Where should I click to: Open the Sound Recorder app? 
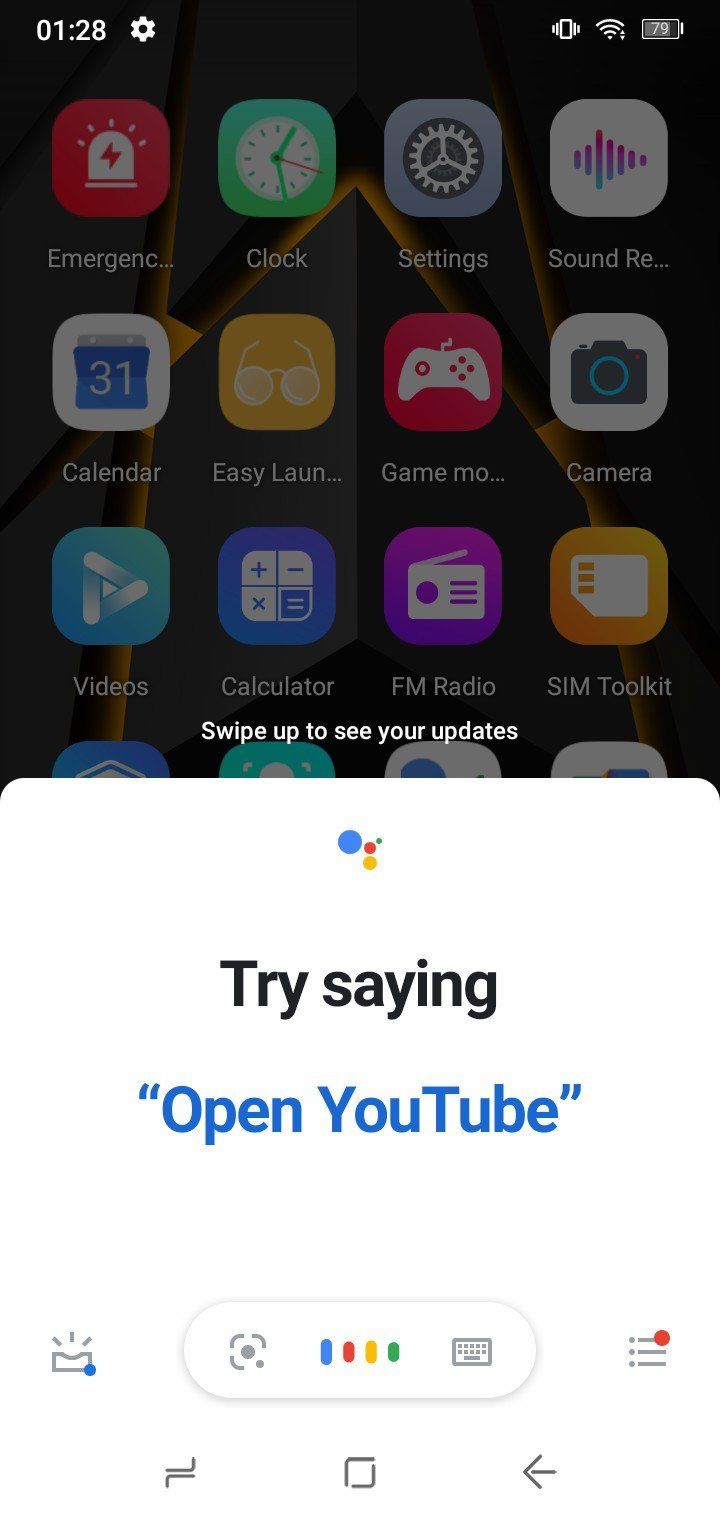tap(609, 158)
